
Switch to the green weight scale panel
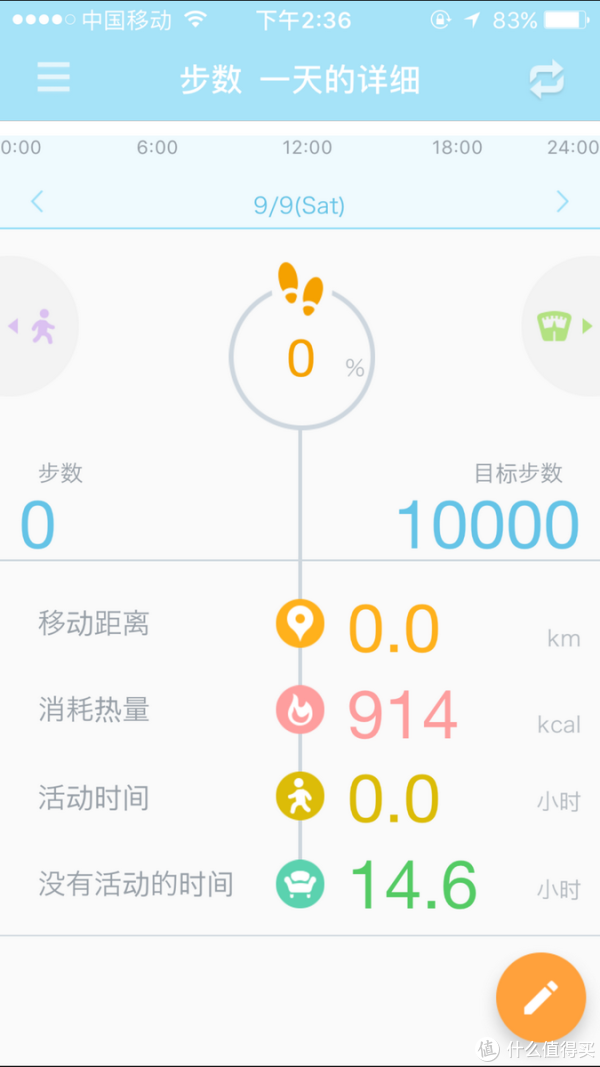click(562, 326)
